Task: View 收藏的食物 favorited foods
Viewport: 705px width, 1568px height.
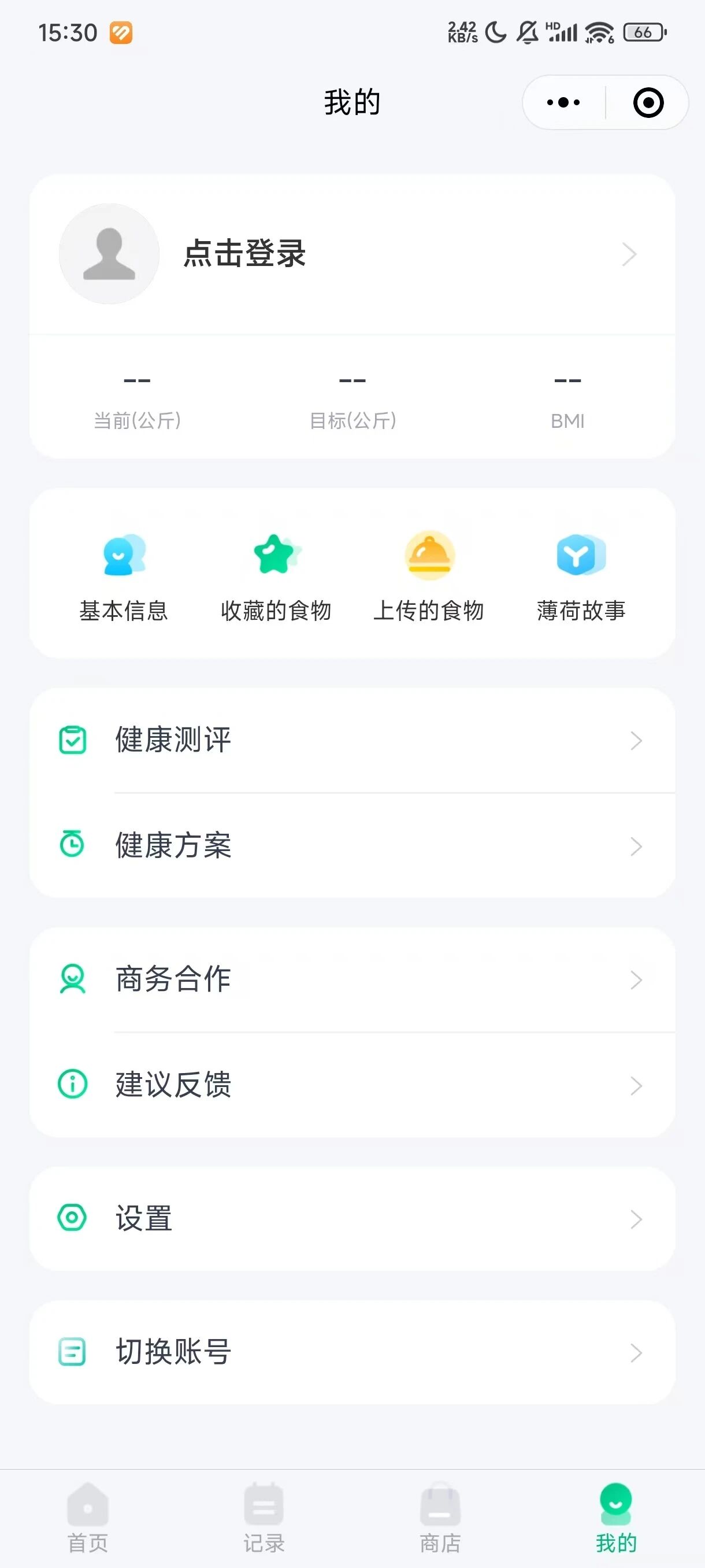Action: [276, 576]
